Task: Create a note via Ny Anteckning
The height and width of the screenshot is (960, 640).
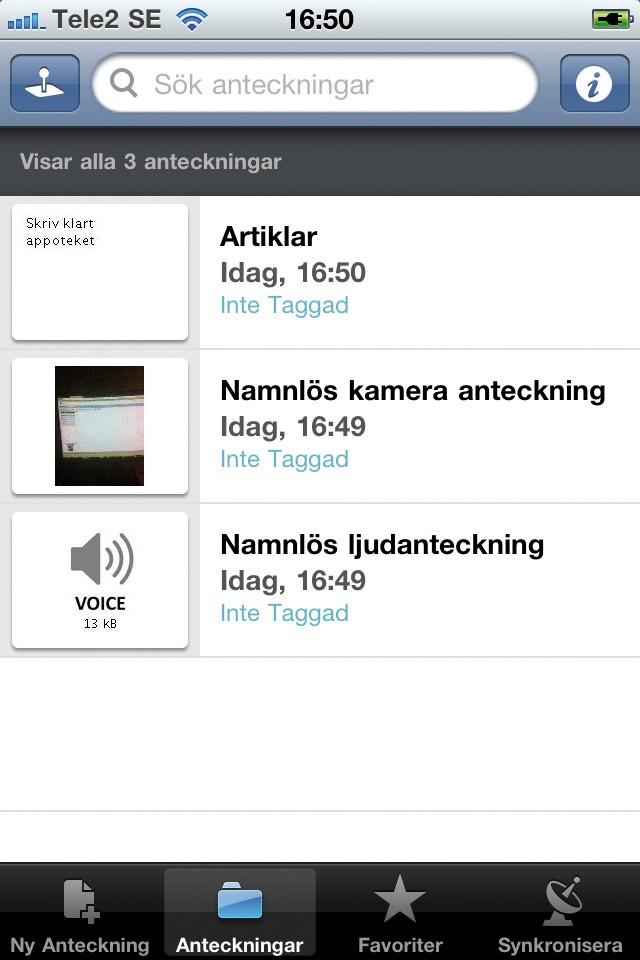Action: coord(80,912)
